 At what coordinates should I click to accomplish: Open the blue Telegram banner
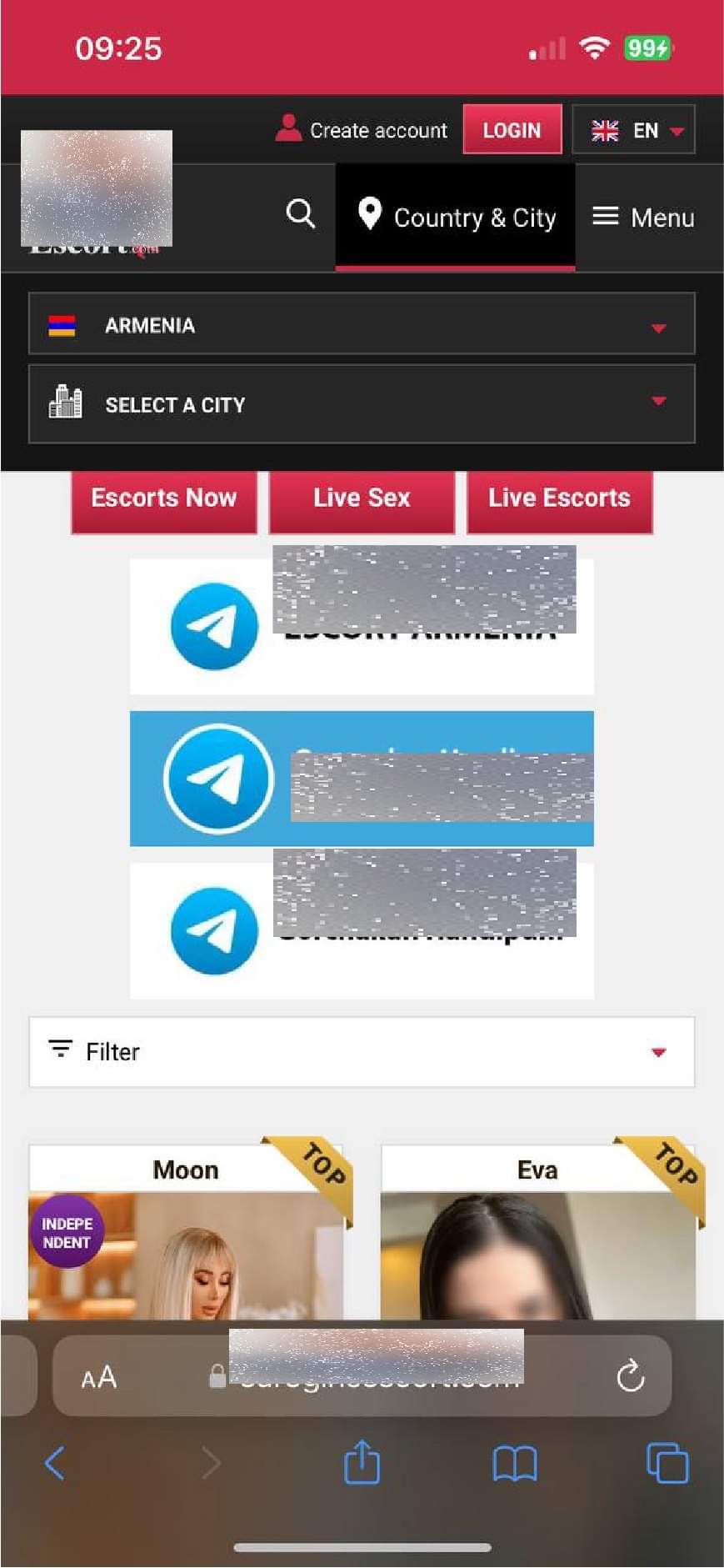tap(362, 779)
